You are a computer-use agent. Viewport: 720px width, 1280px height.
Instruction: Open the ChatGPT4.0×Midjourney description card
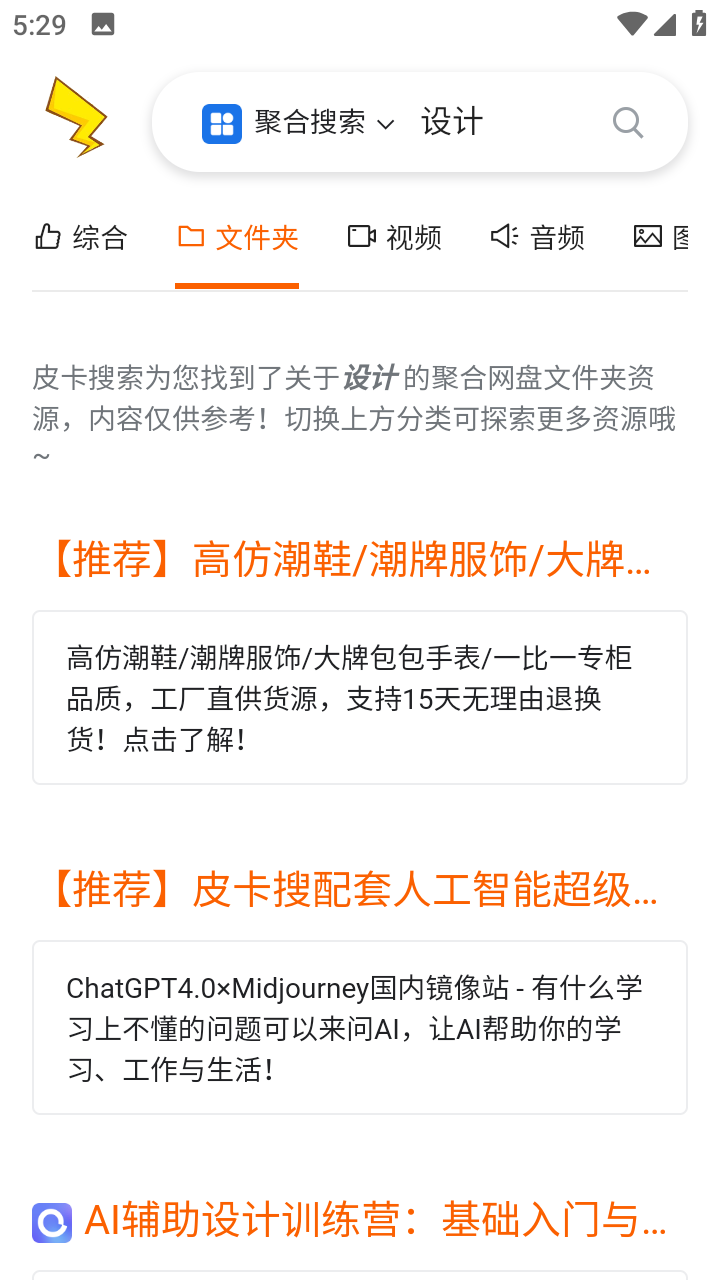coord(360,1027)
